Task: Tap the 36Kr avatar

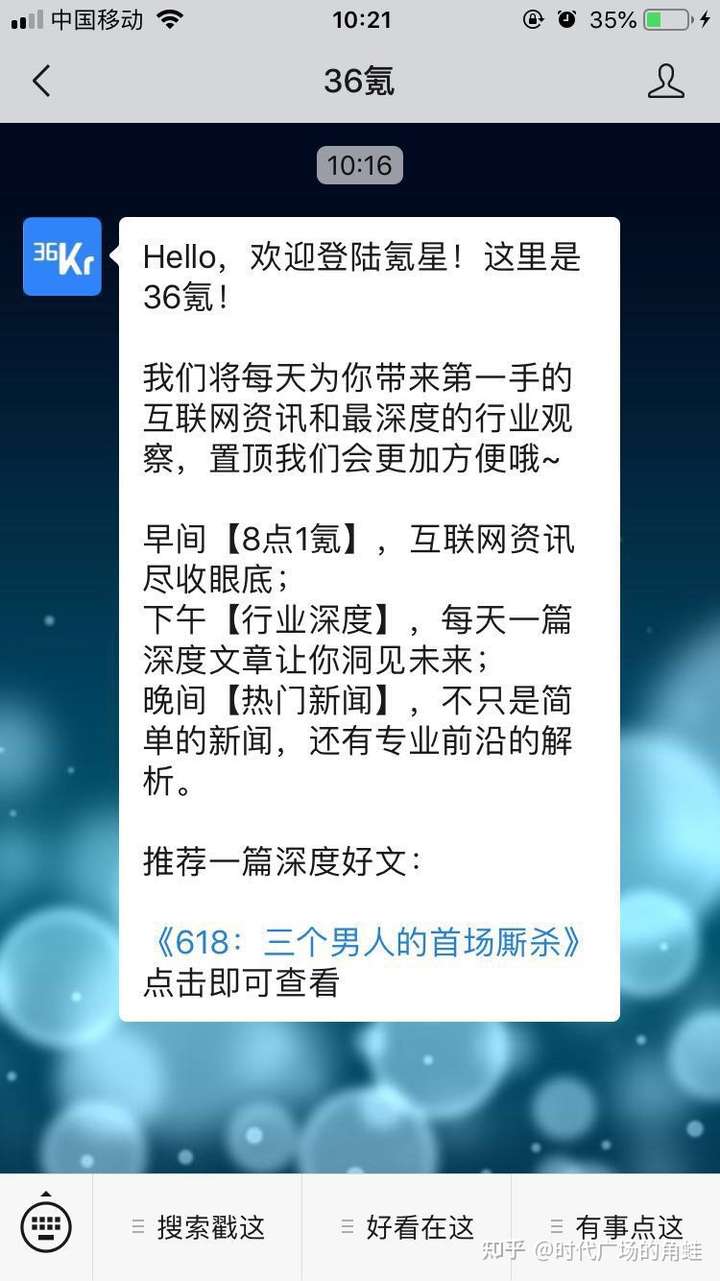Action: [62, 257]
